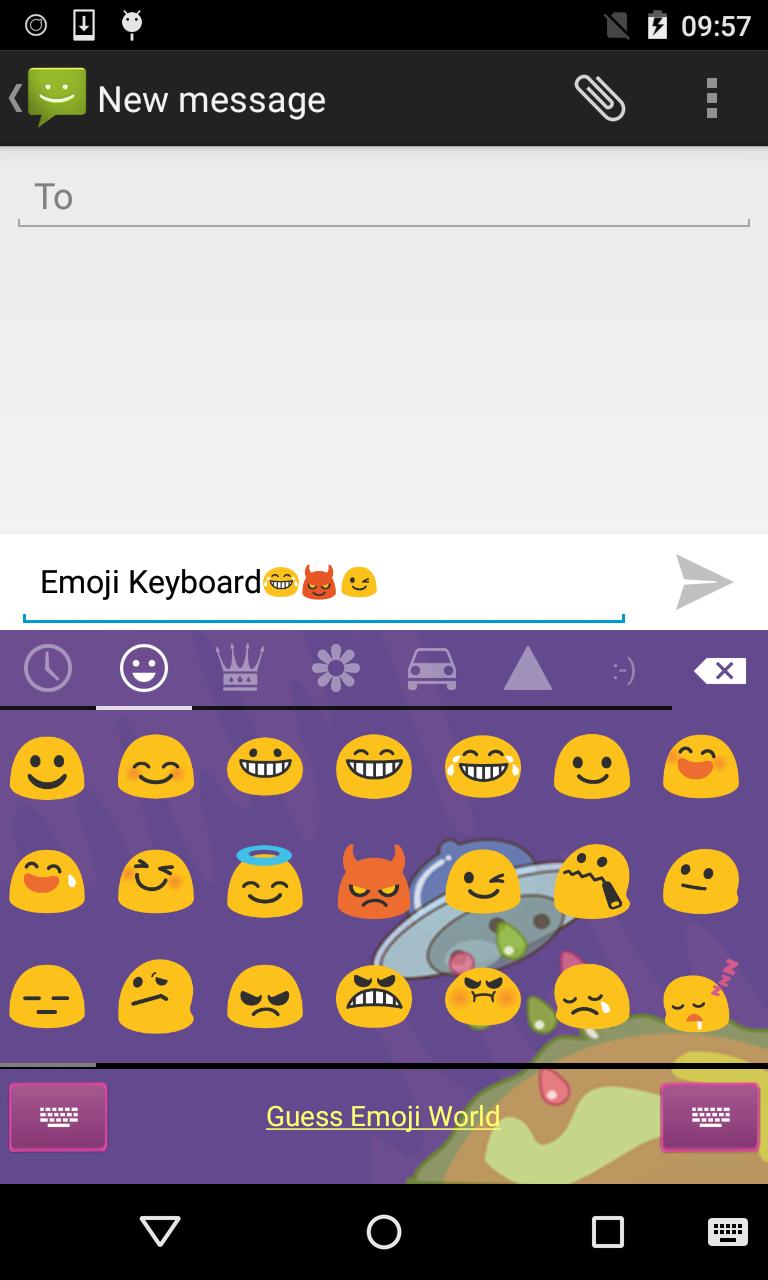Open the Guess Emoji World link
The image size is (768, 1280).
(x=383, y=1117)
